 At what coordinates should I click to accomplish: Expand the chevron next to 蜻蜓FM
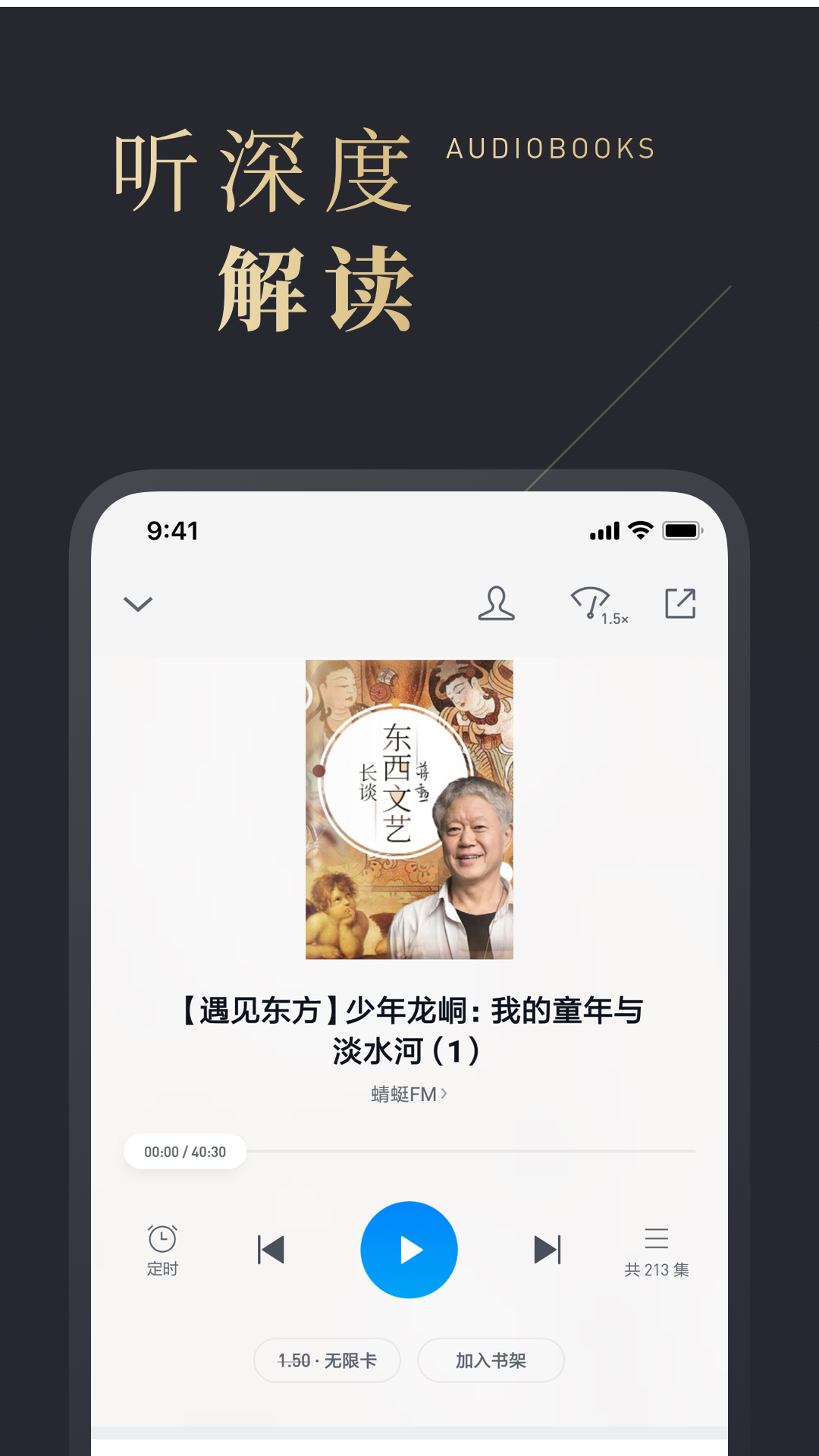(447, 1094)
